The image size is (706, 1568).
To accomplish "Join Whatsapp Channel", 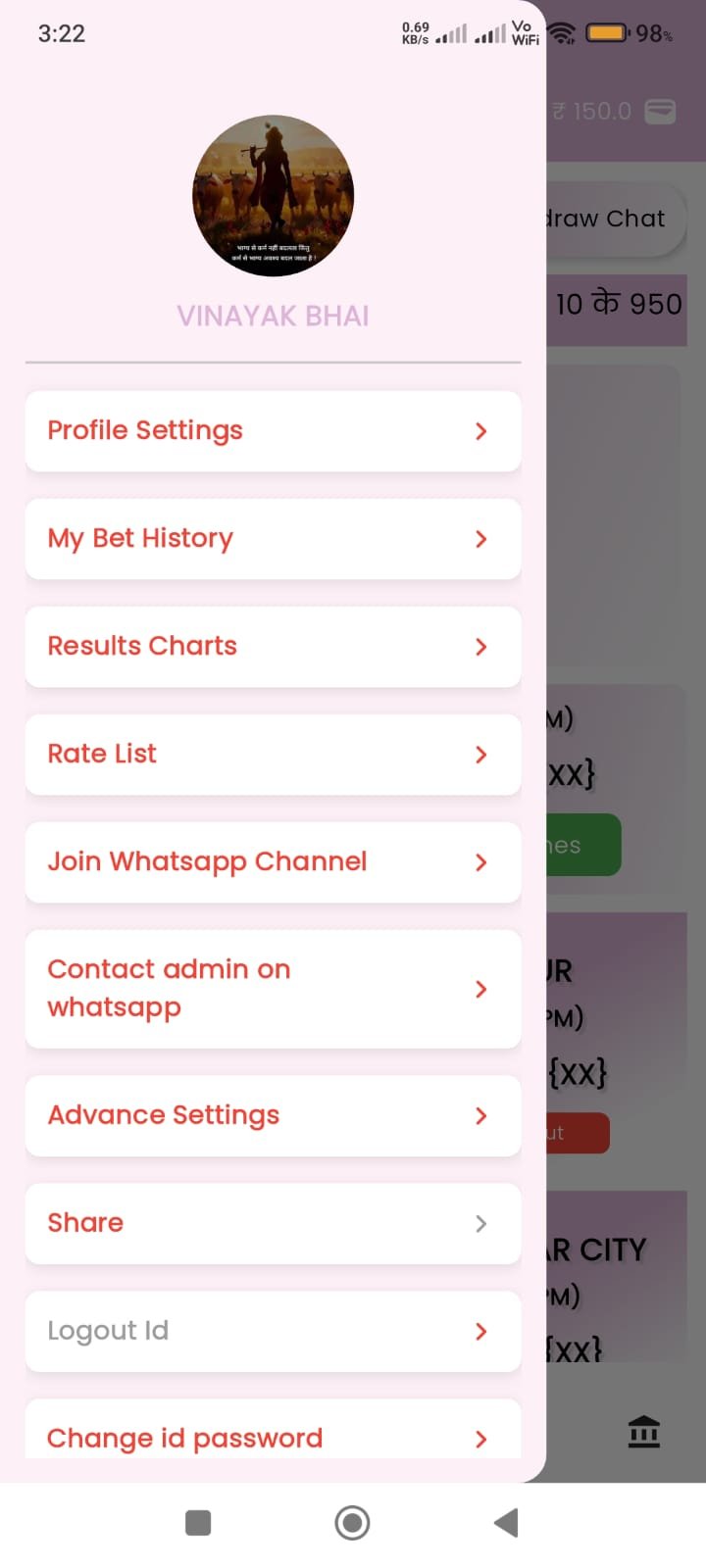I will 207,861.
